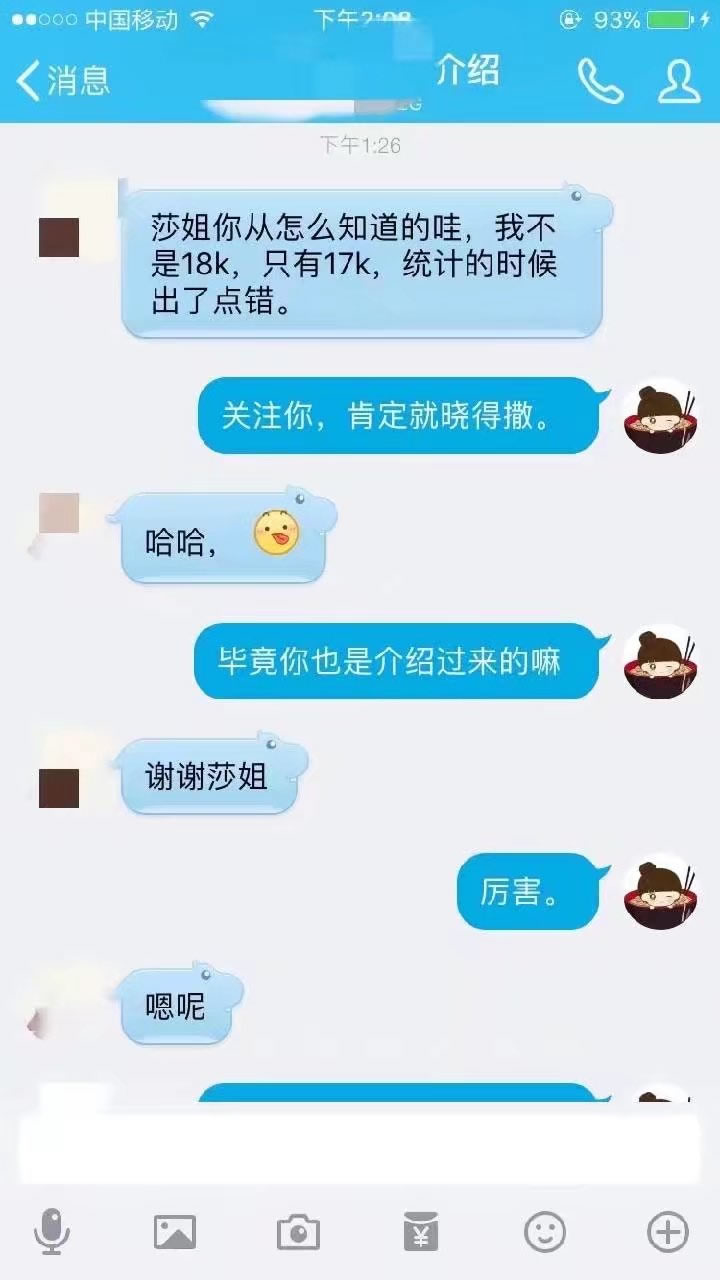Viewport: 720px width, 1280px height.
Task: Open the photo gallery picker
Action: (175, 1231)
